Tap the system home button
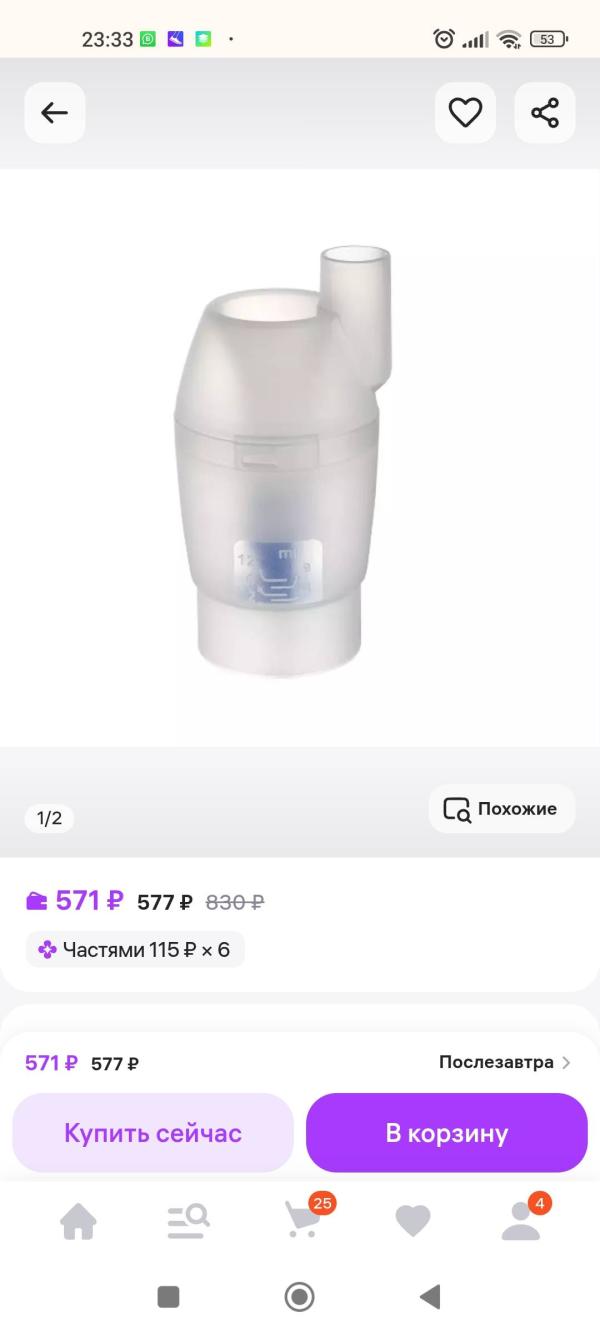The image size is (600, 1332). tap(300, 1297)
